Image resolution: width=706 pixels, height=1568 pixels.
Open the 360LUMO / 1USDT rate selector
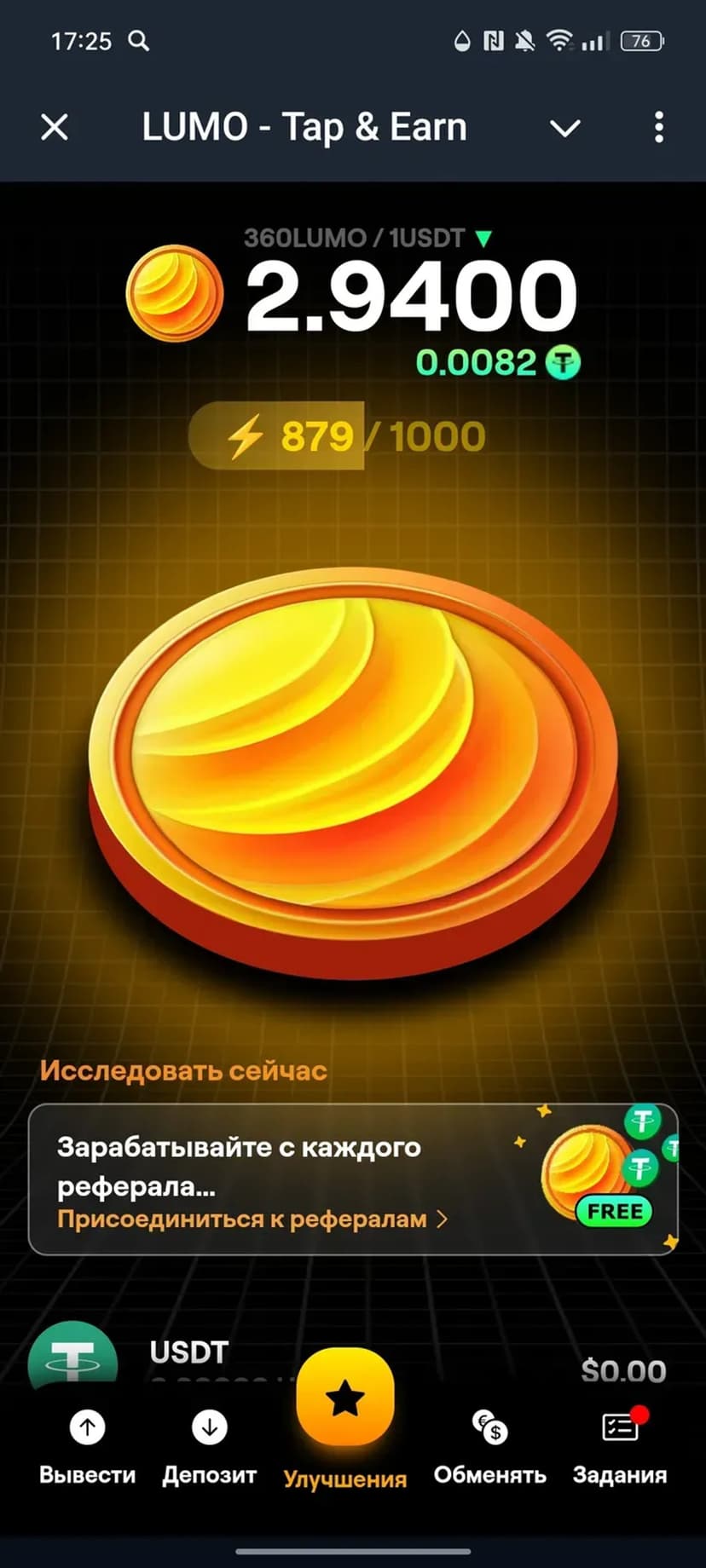[x=367, y=238]
